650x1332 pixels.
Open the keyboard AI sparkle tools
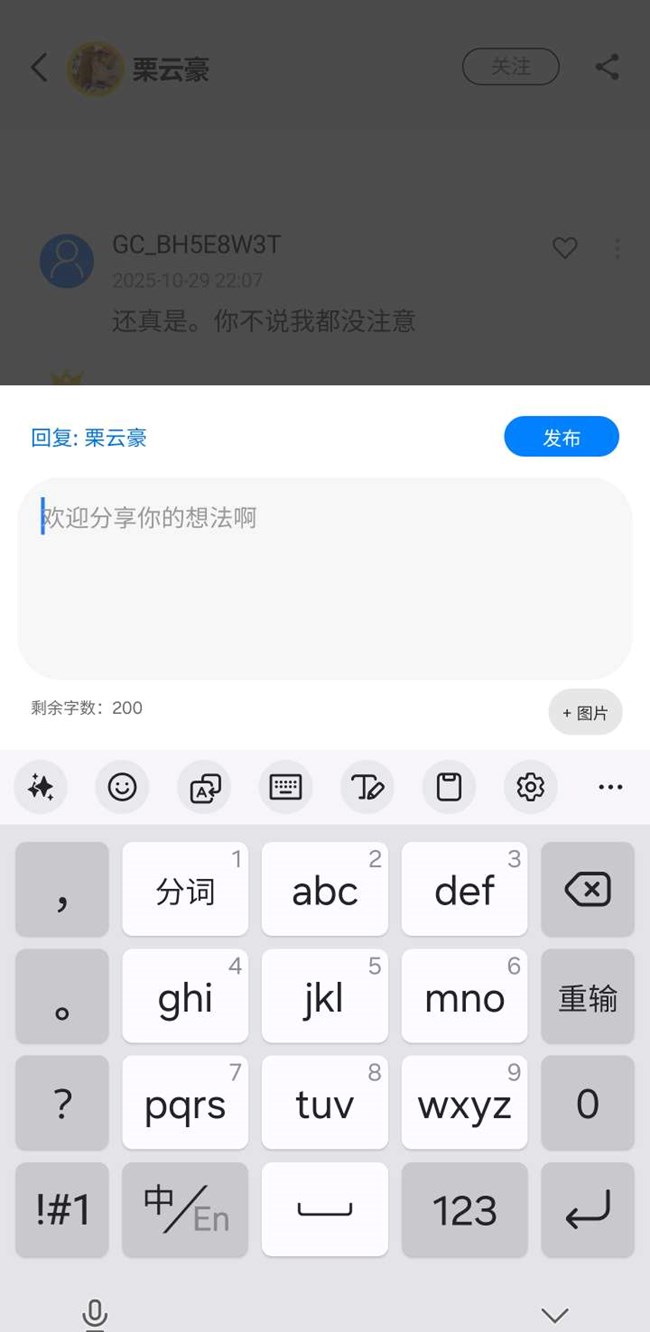pyautogui.click(x=41, y=787)
